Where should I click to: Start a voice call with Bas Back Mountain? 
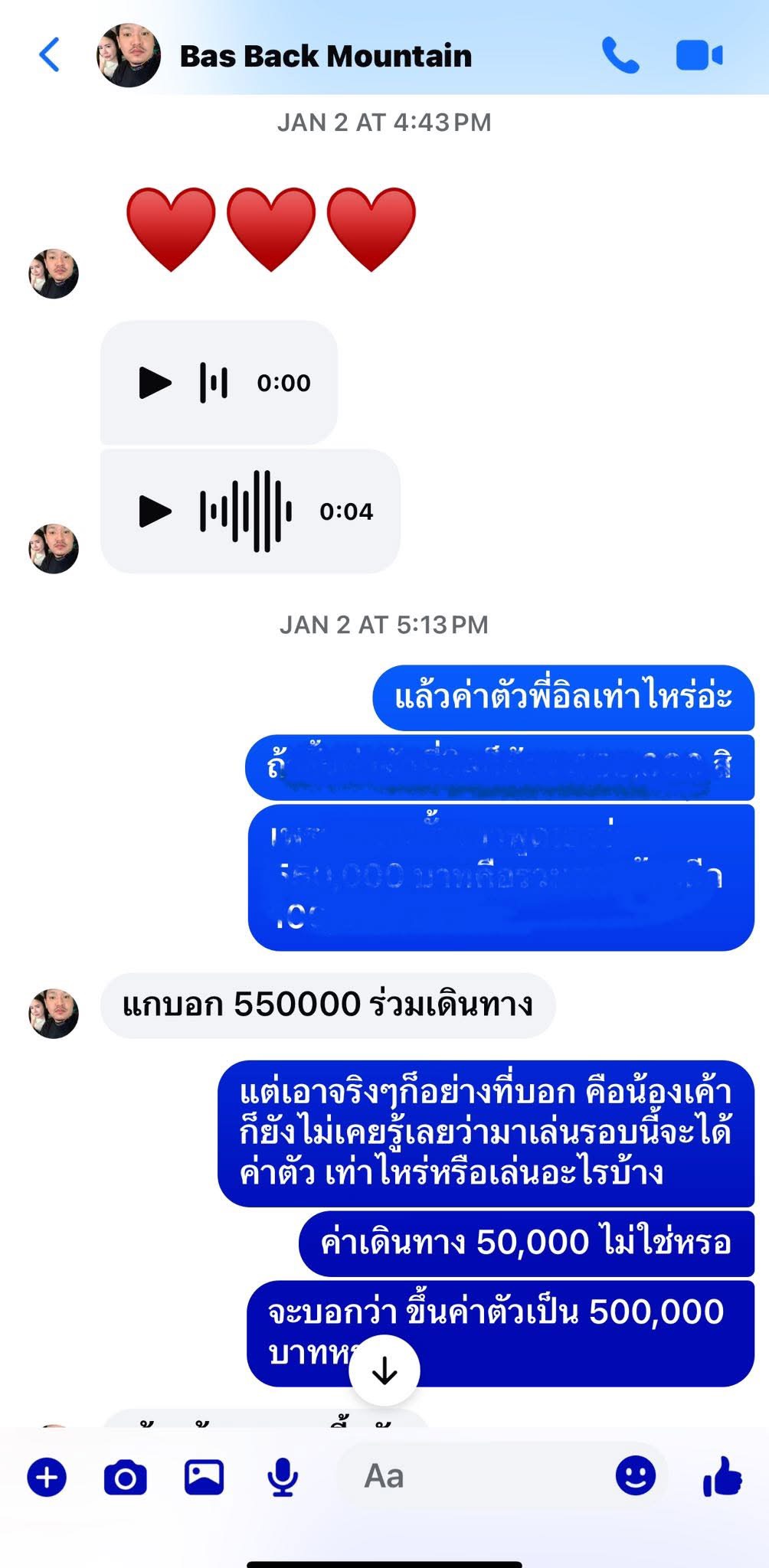coord(620,56)
